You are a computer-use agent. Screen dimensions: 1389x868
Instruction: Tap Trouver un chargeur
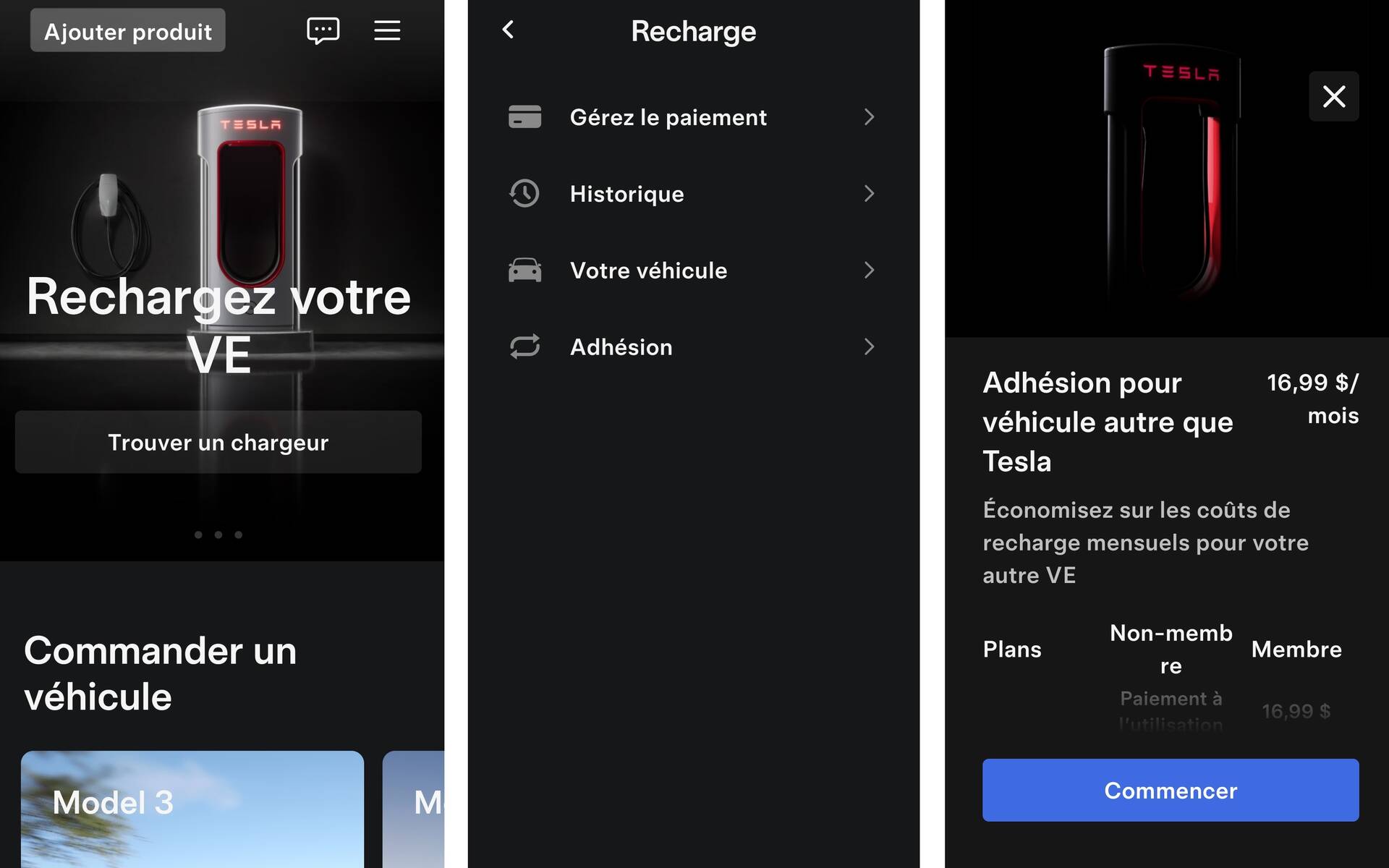click(x=218, y=442)
